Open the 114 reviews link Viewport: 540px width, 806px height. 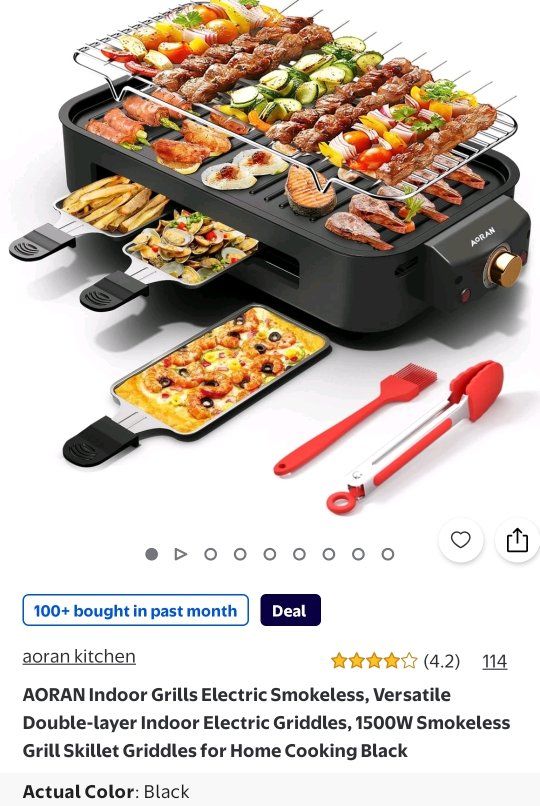[495, 661]
